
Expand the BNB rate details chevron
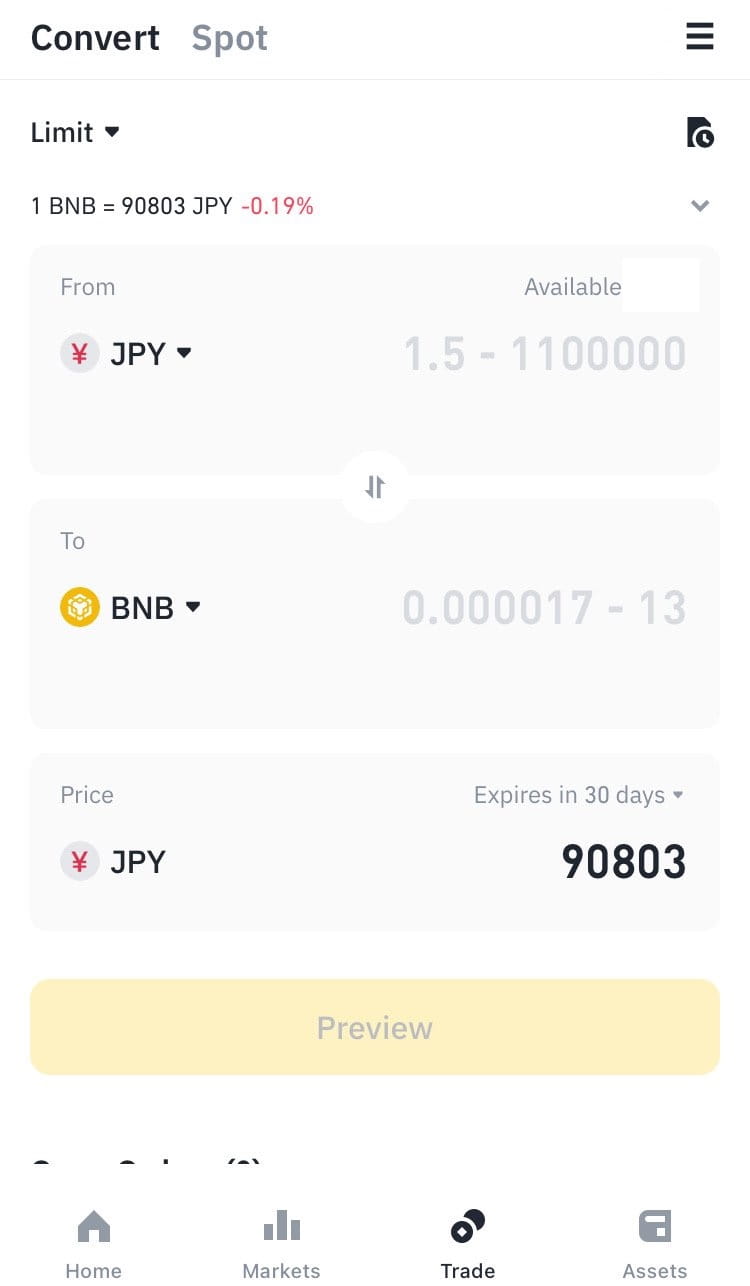pos(700,206)
